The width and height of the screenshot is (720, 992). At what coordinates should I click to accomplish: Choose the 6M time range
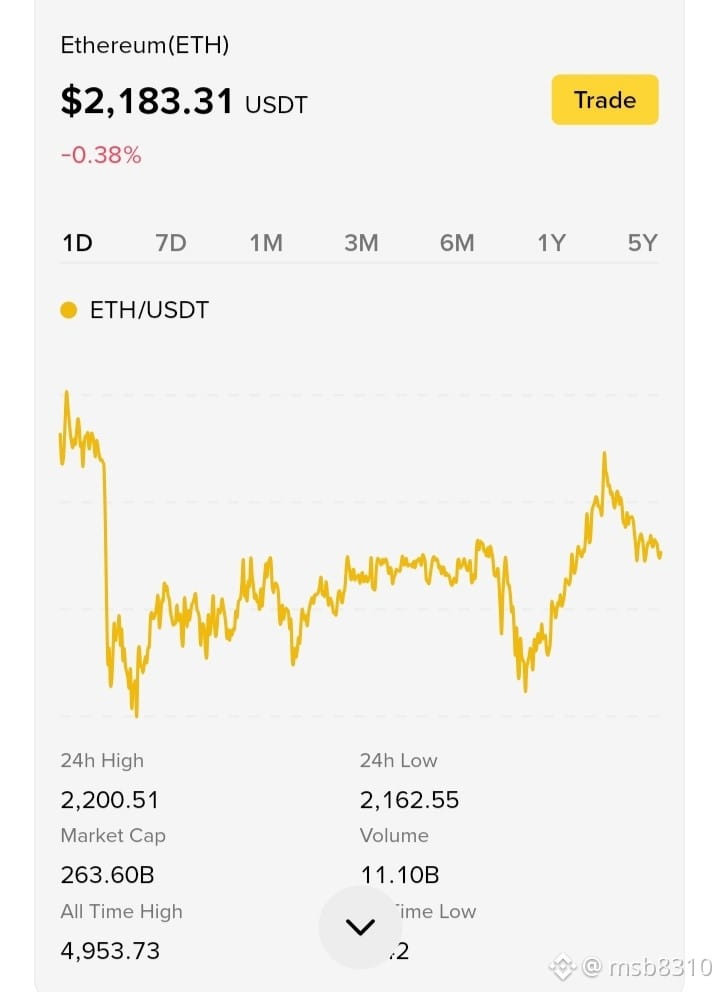click(457, 243)
